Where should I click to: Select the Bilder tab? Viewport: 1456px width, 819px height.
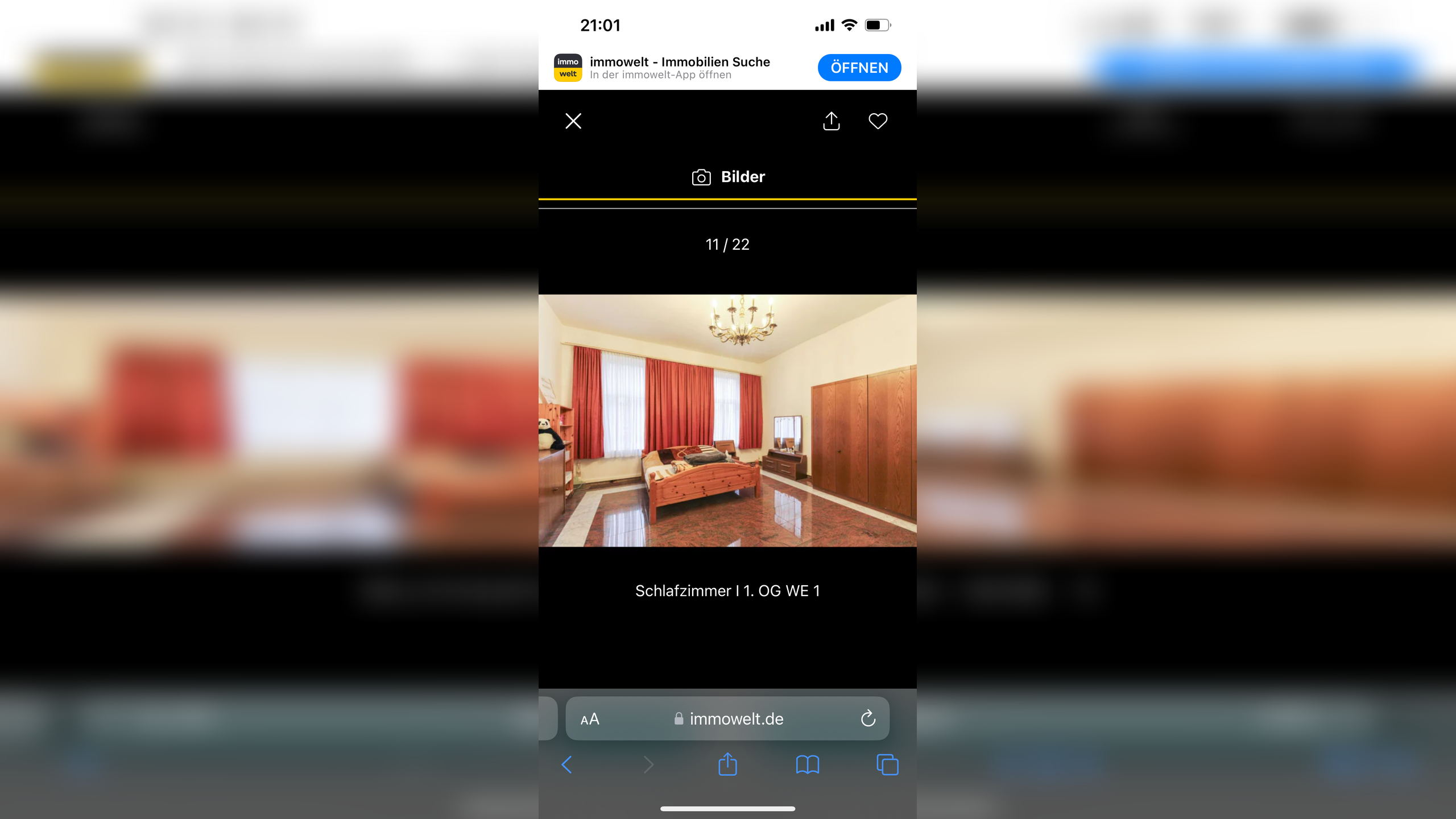[728, 177]
